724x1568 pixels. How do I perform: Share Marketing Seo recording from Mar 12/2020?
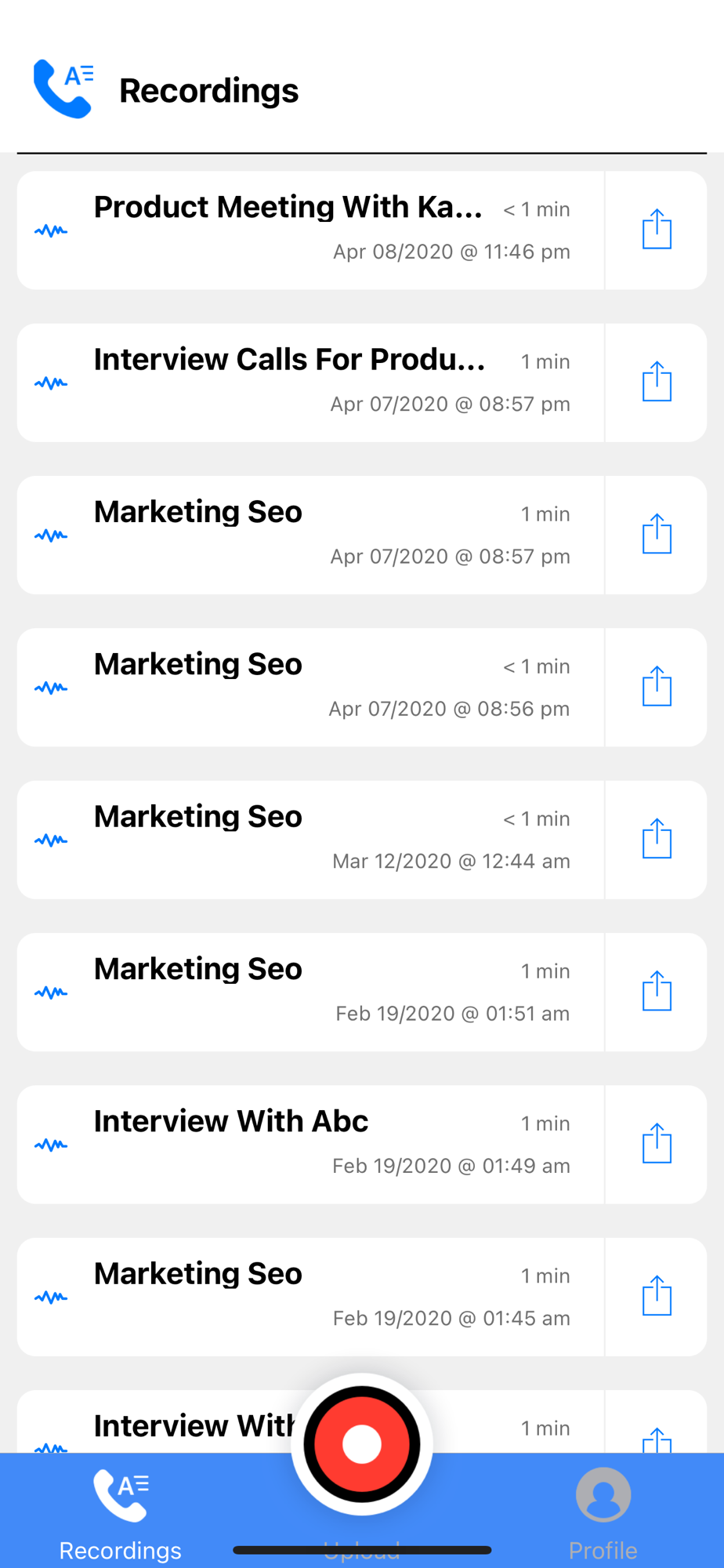pyautogui.click(x=657, y=839)
